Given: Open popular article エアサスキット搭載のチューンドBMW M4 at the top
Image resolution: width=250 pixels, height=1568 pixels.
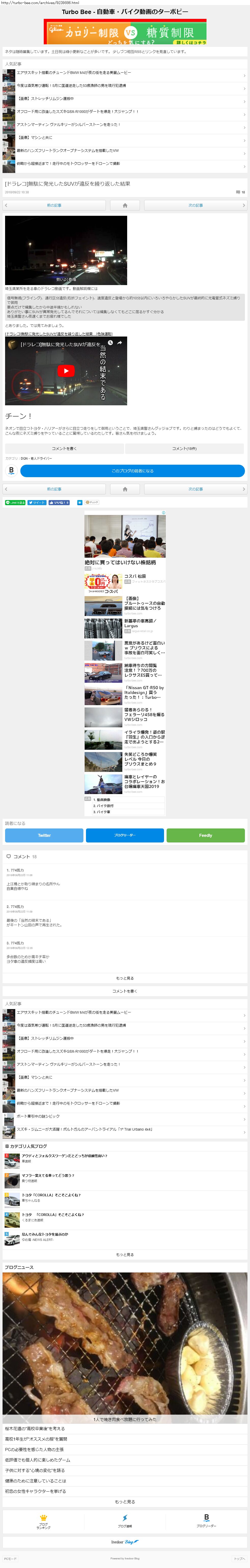Looking at the screenshot, I should pyautogui.click(x=73, y=72).
